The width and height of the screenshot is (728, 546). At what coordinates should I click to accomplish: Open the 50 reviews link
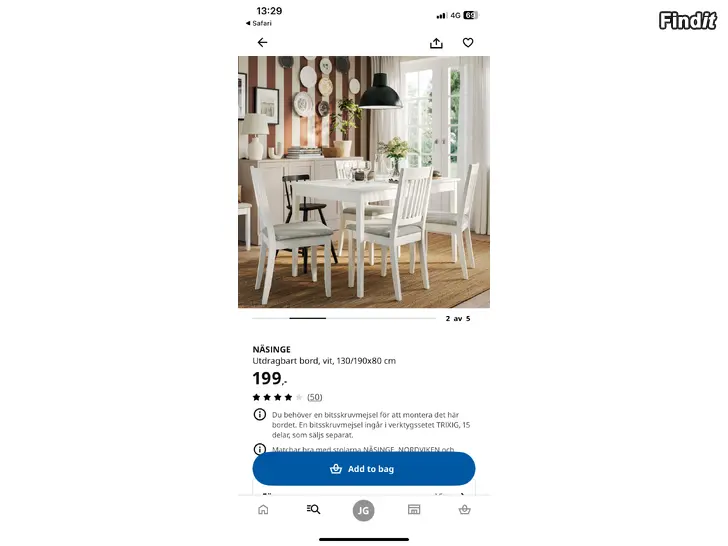pos(314,397)
